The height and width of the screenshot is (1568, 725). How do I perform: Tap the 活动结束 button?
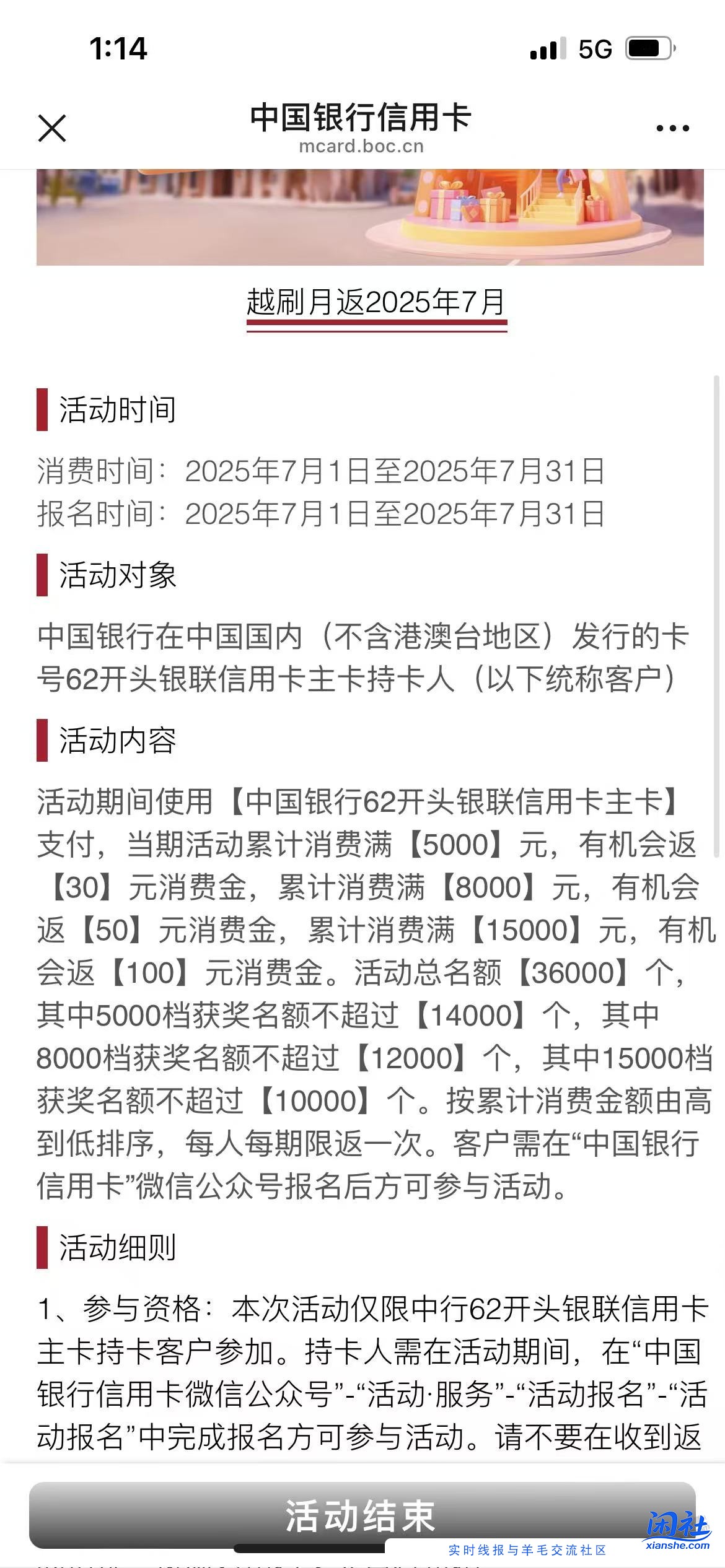[362, 1515]
